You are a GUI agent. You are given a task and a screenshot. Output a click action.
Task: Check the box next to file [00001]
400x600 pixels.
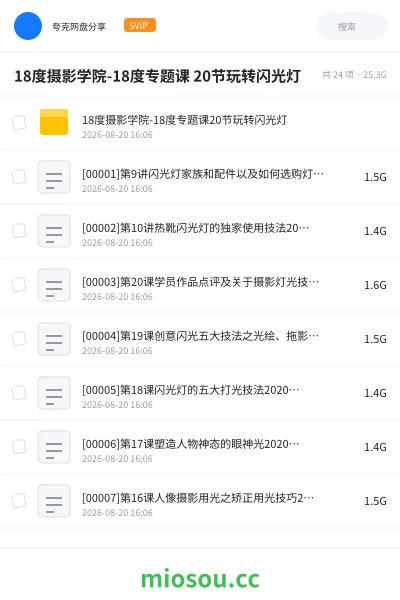point(19,177)
